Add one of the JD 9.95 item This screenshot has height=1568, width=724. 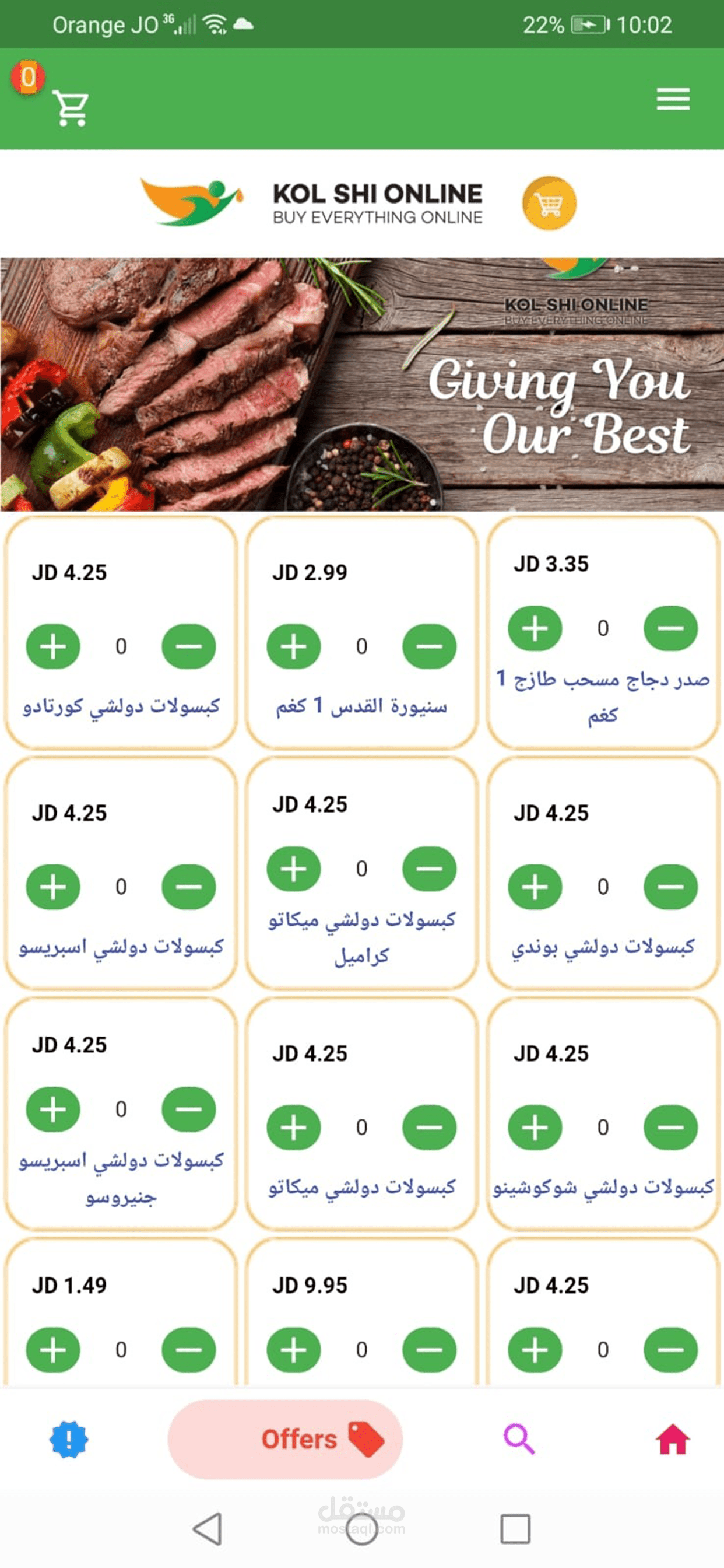pos(293,1349)
